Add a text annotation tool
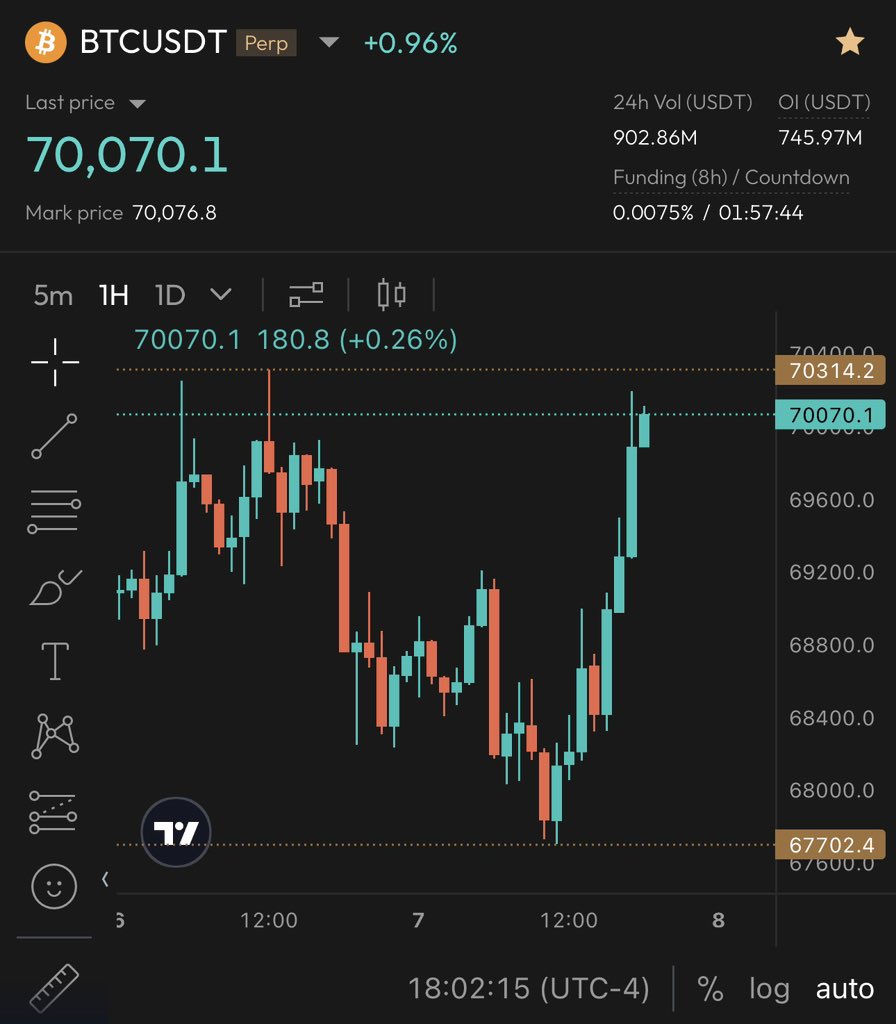This screenshot has width=896, height=1024. coord(54,661)
